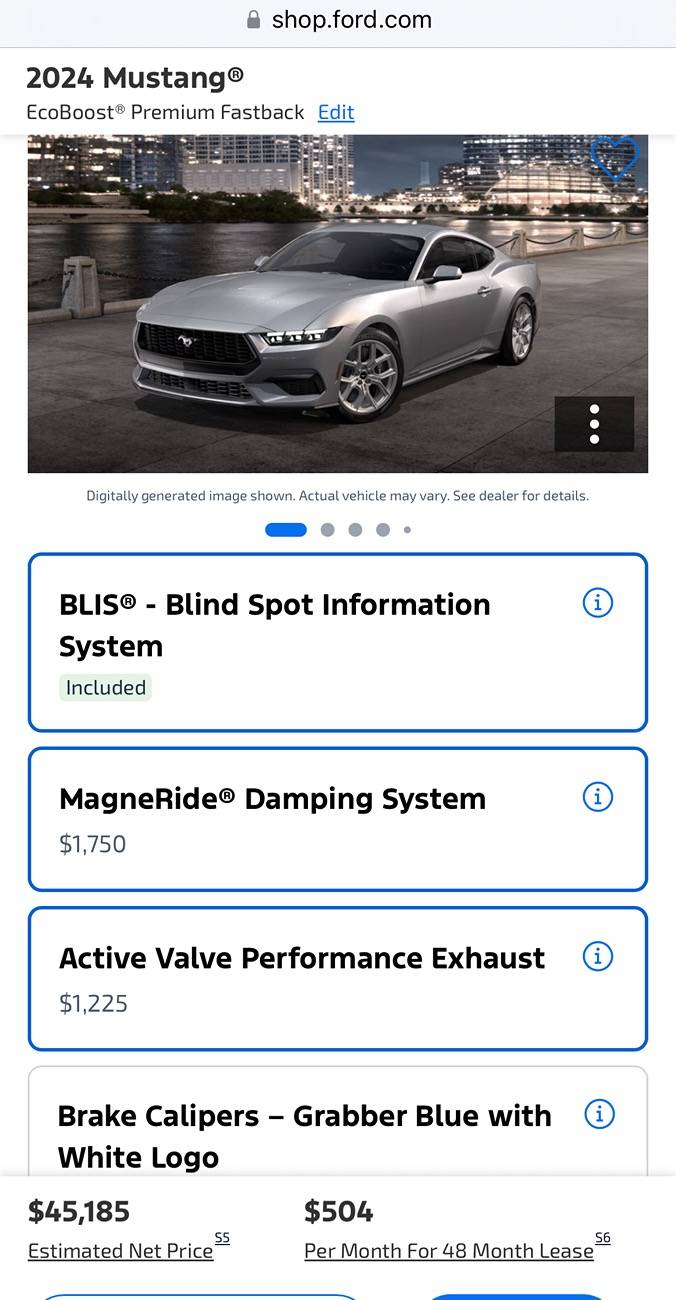
Task: Open the Per Month For 48 Month Lease link
Action: [x=449, y=1251]
